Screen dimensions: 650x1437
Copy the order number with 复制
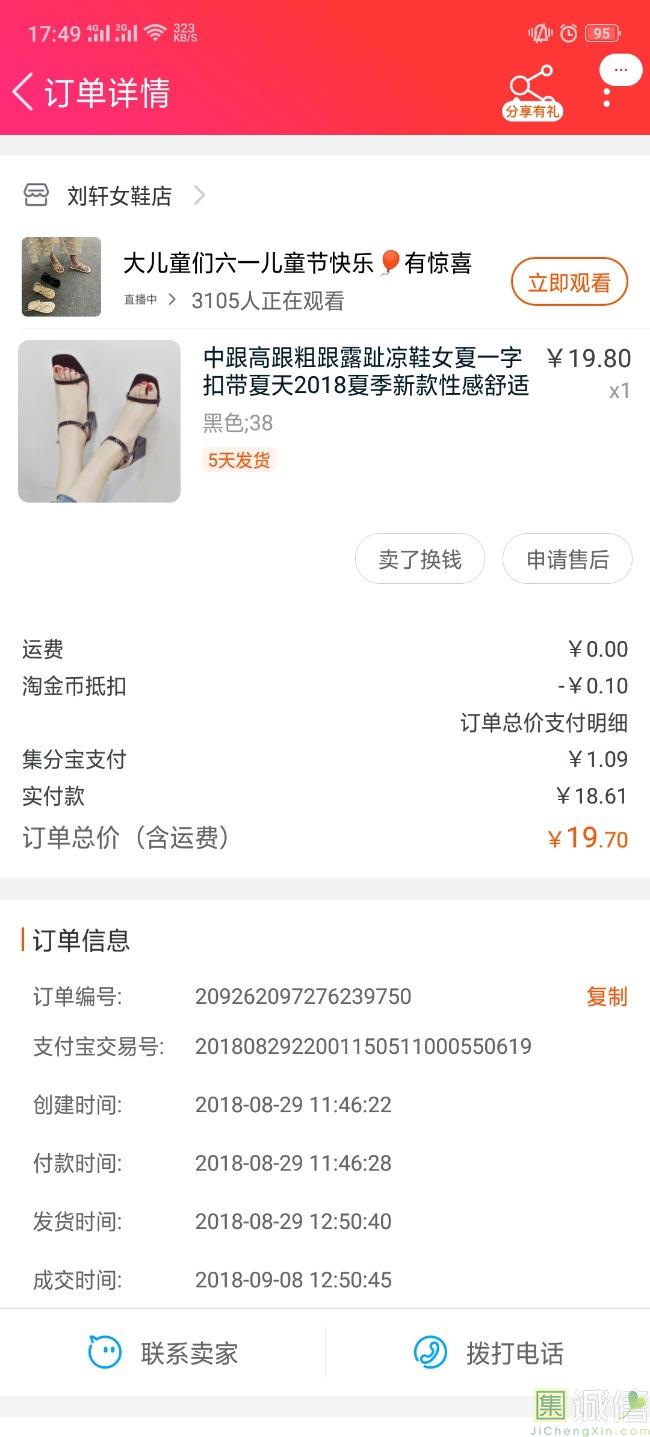(606, 997)
